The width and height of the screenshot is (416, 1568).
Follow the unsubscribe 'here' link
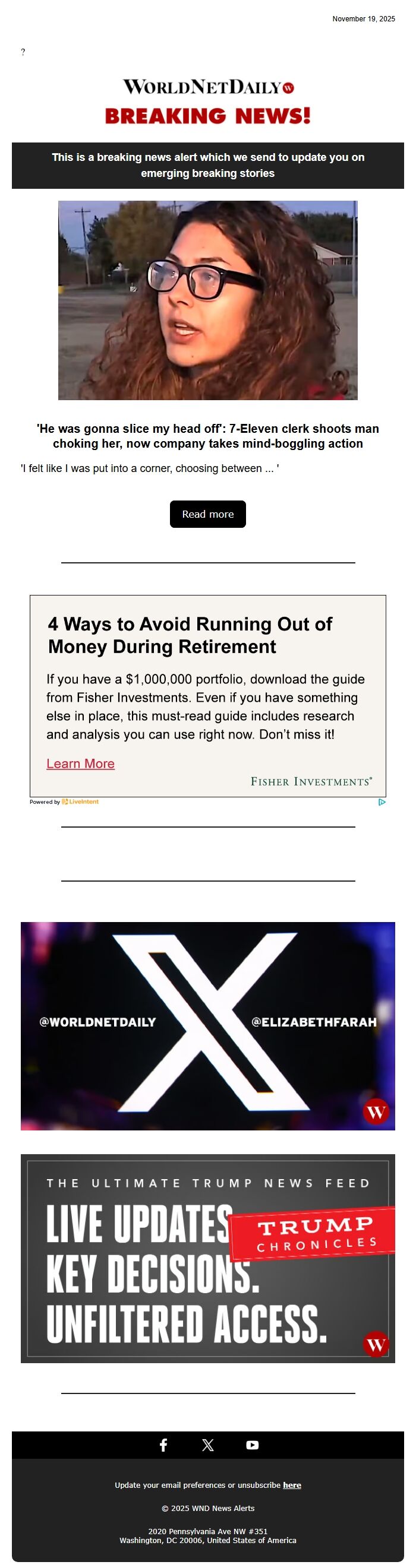(292, 1485)
